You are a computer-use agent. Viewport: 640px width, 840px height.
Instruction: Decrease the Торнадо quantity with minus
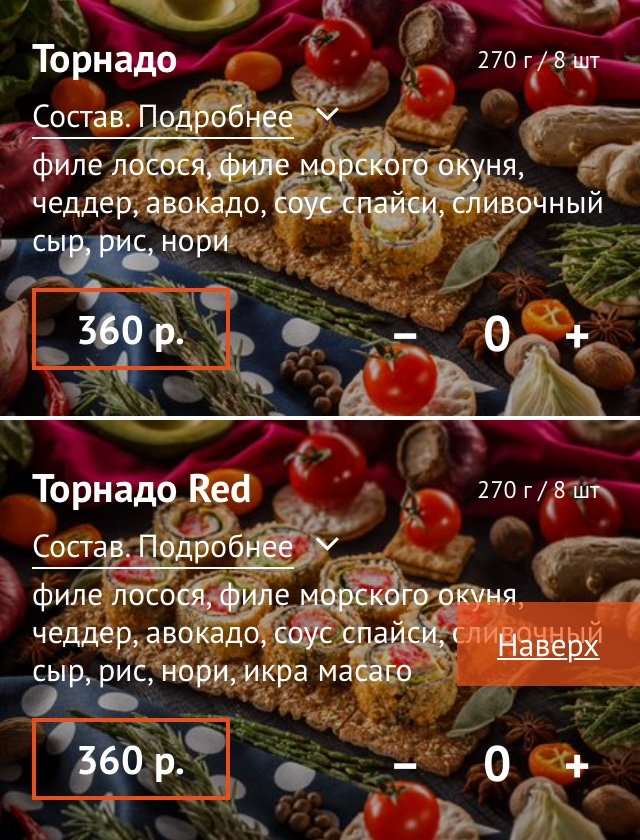[405, 335]
